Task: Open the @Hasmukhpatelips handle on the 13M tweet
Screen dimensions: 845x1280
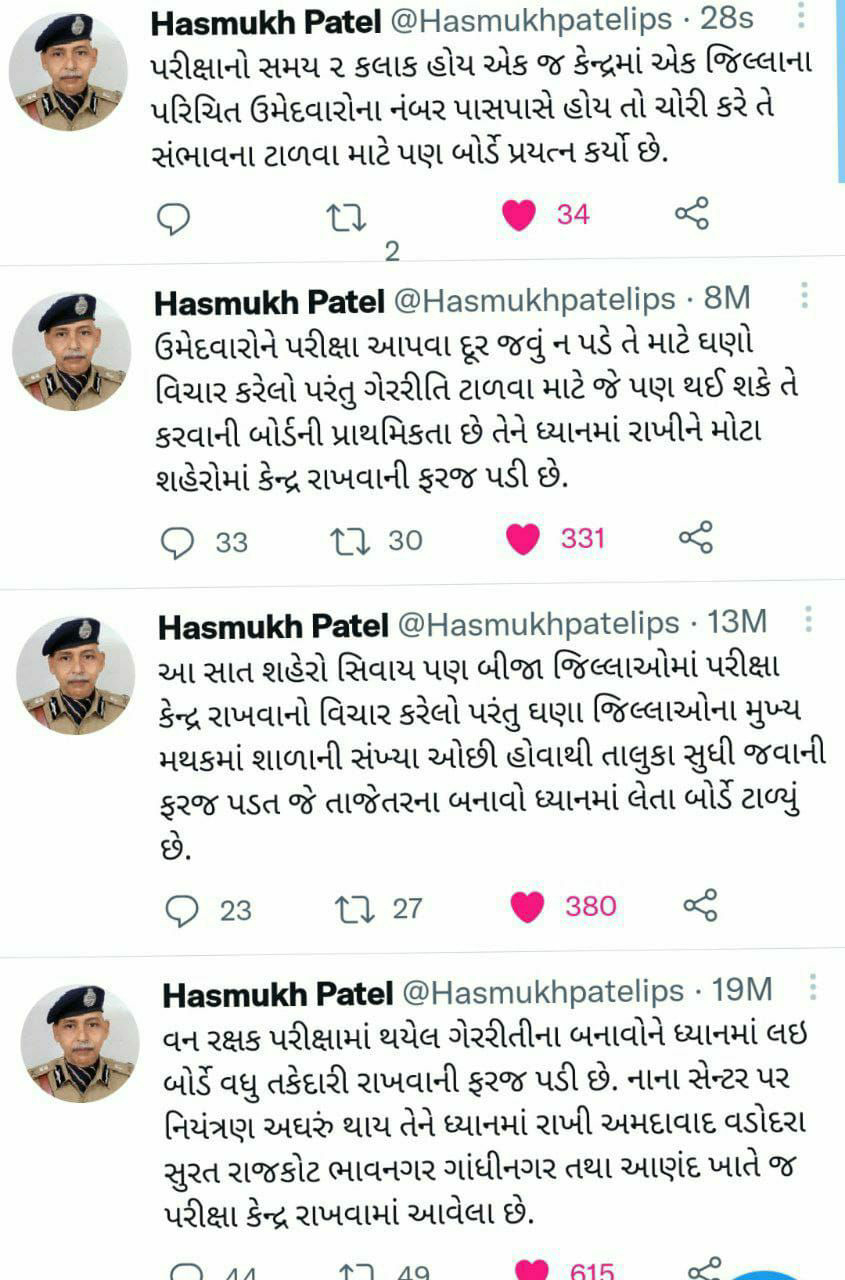Action: (x=538, y=625)
